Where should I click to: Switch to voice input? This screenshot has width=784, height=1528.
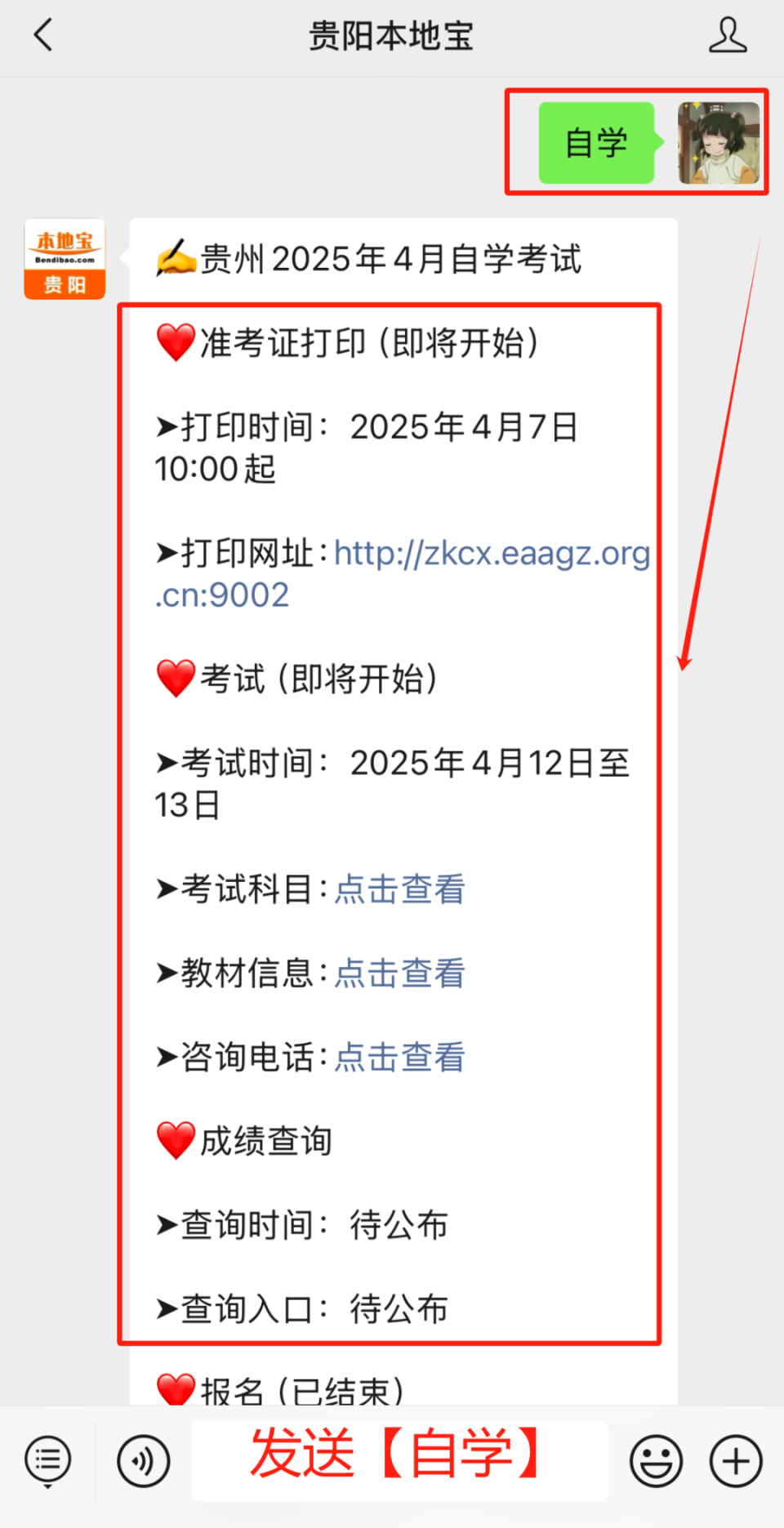(143, 1460)
